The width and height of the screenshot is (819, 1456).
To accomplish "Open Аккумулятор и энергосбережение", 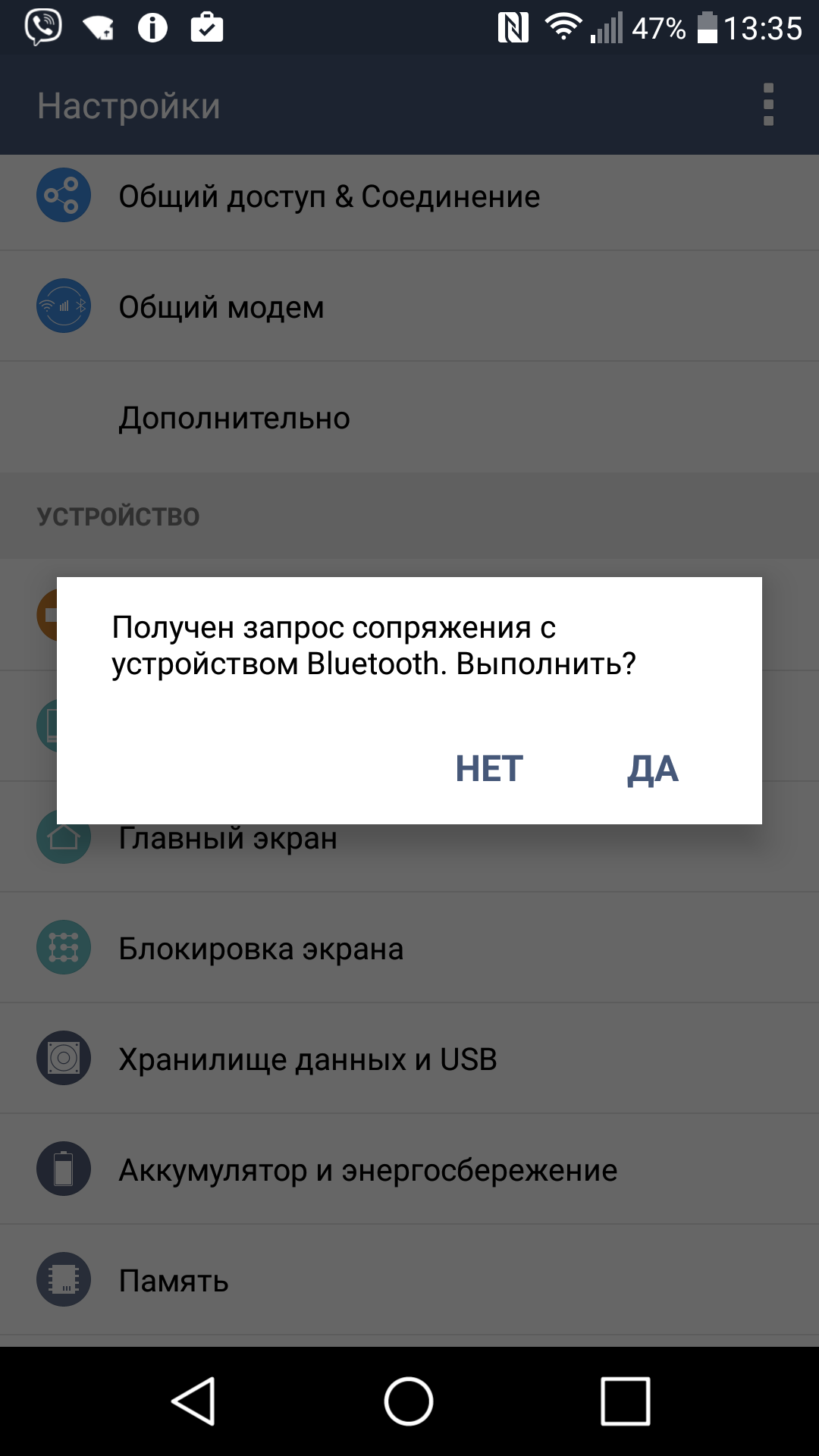I will tap(368, 1171).
